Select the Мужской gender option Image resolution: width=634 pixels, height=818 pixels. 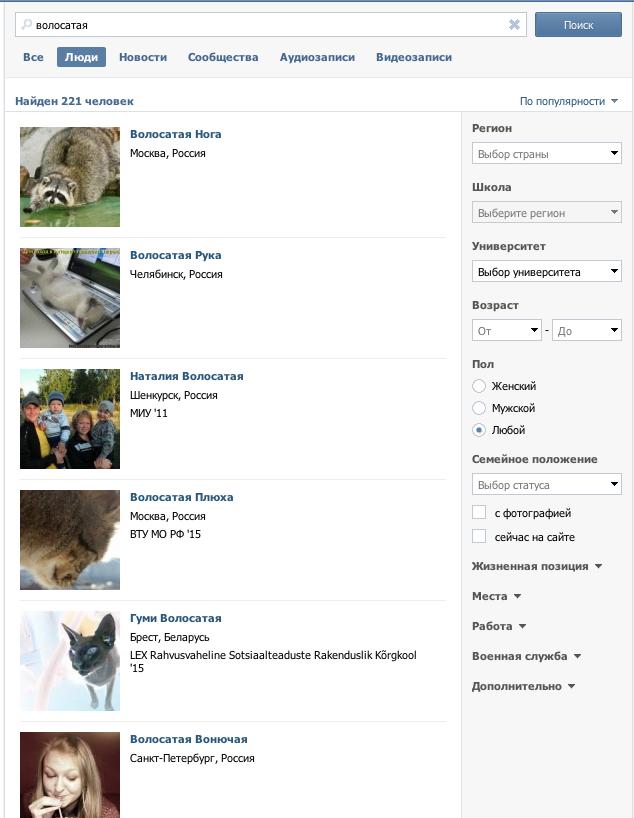click(x=479, y=408)
